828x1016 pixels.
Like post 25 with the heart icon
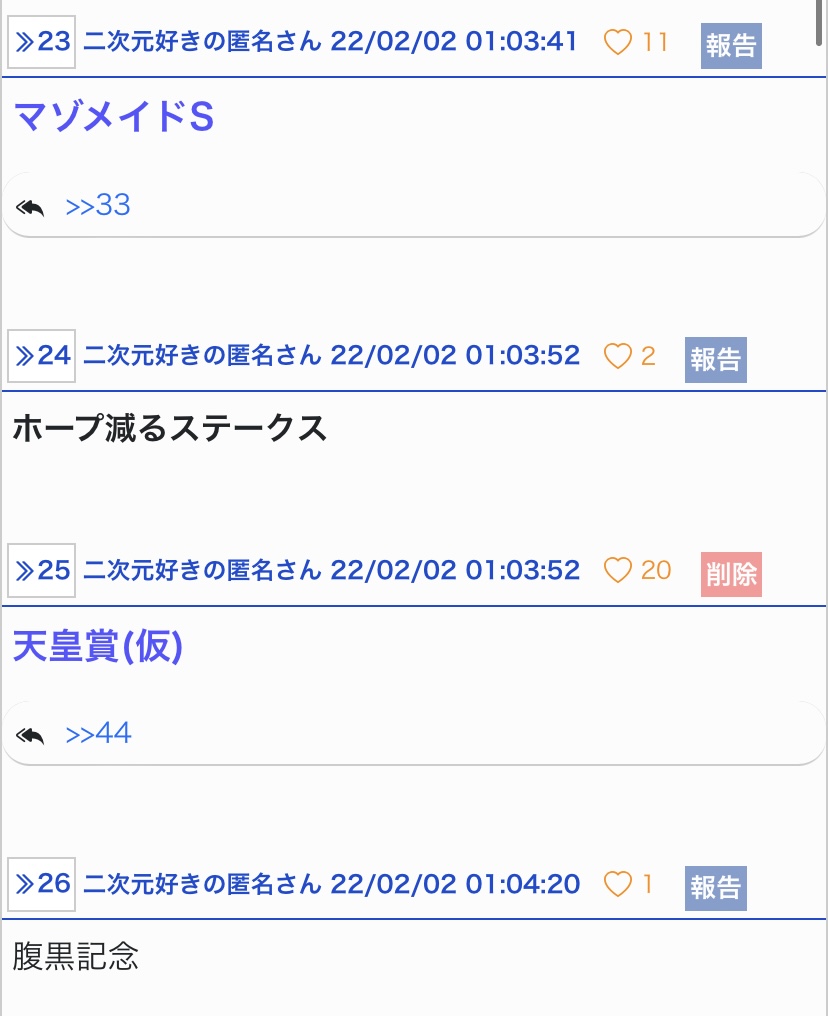pos(617,571)
